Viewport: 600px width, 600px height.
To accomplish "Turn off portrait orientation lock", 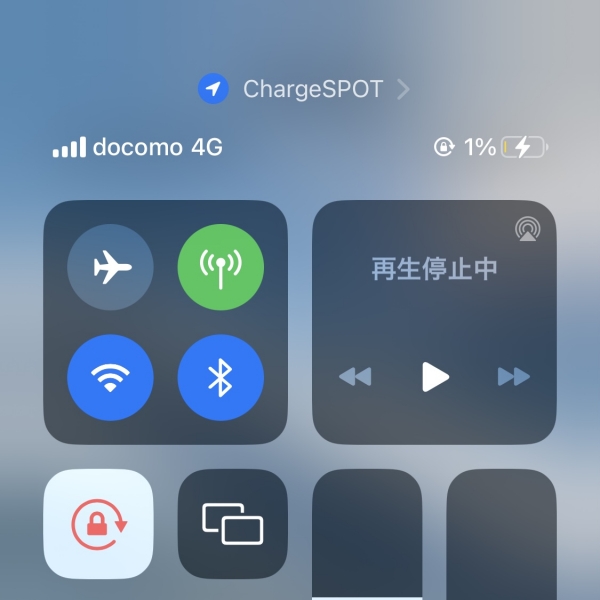I will (99, 523).
